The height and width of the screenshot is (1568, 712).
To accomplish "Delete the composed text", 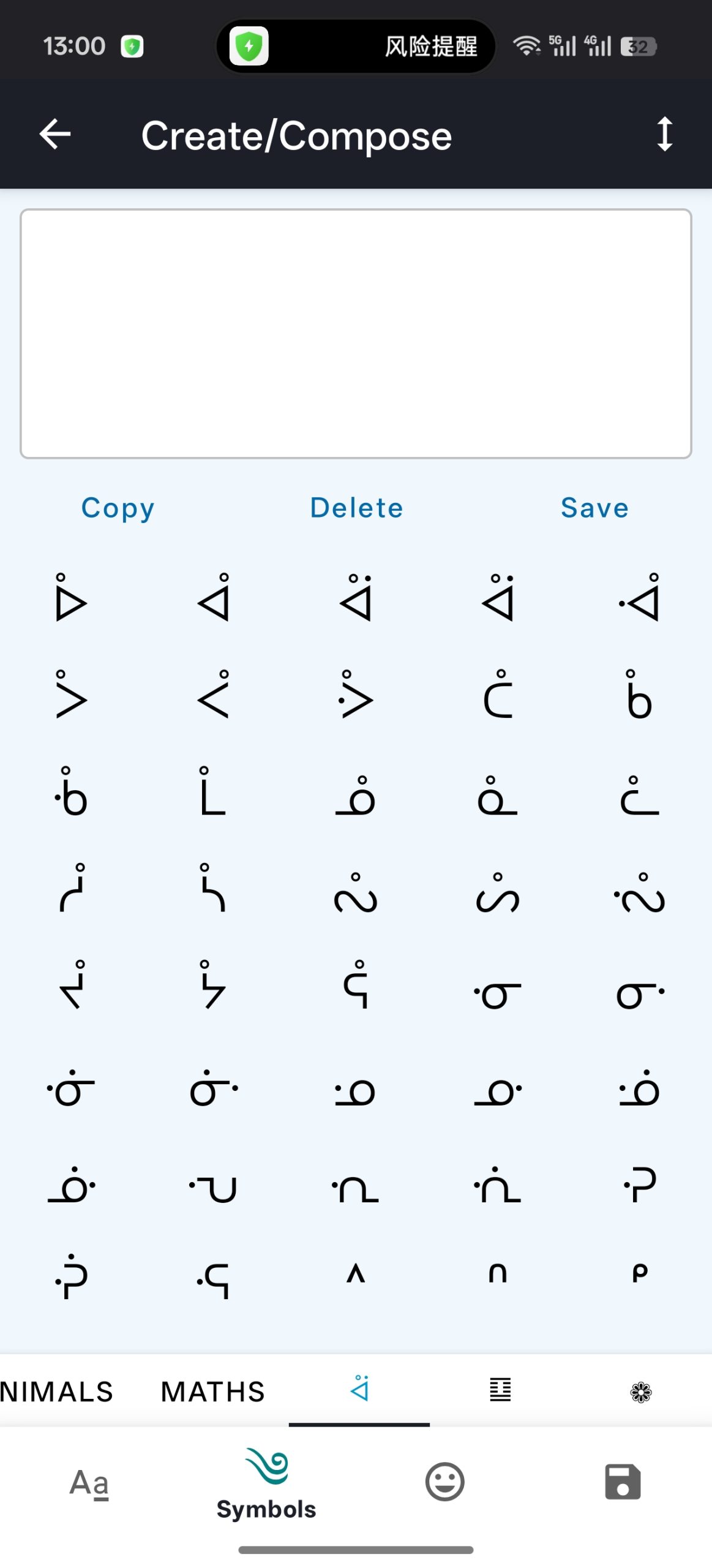I will (356, 508).
